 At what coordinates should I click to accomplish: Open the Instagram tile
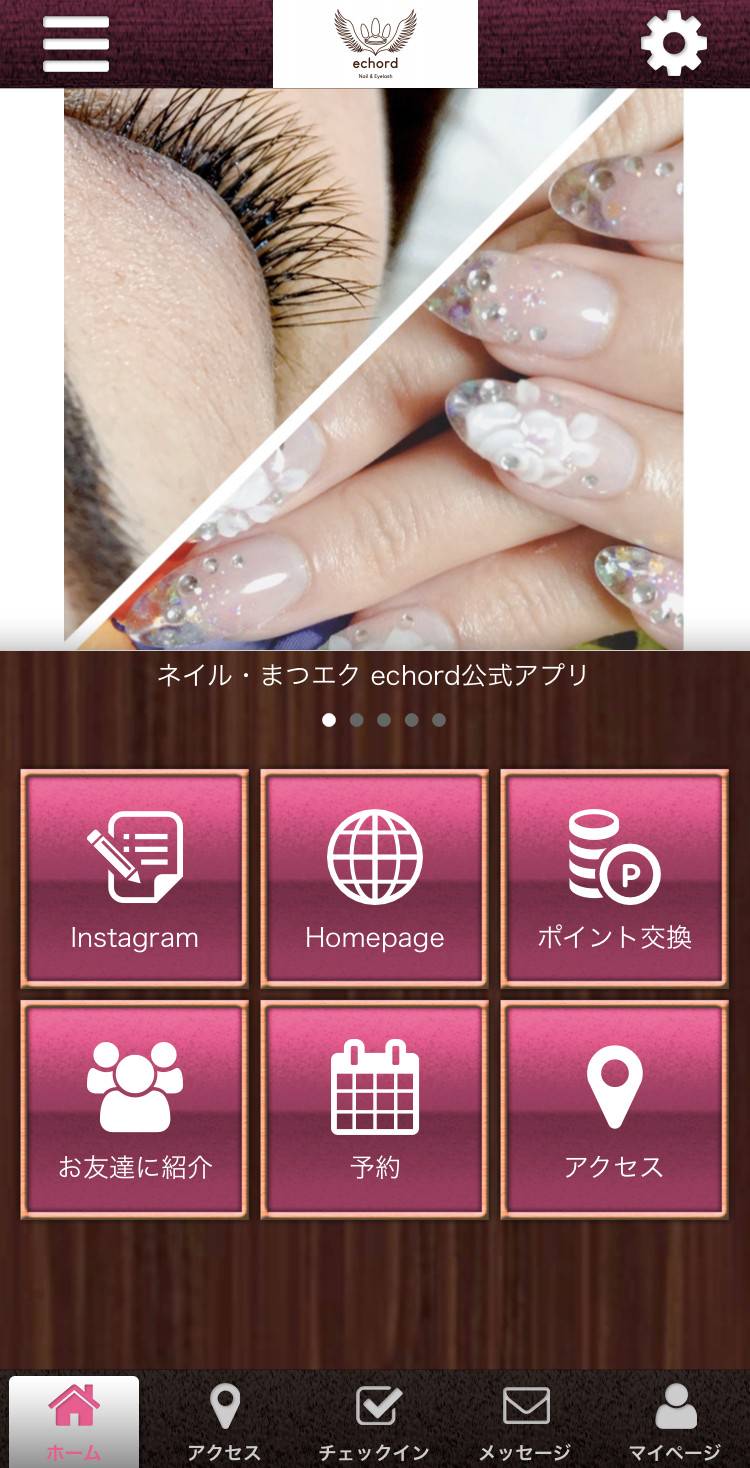(x=134, y=878)
